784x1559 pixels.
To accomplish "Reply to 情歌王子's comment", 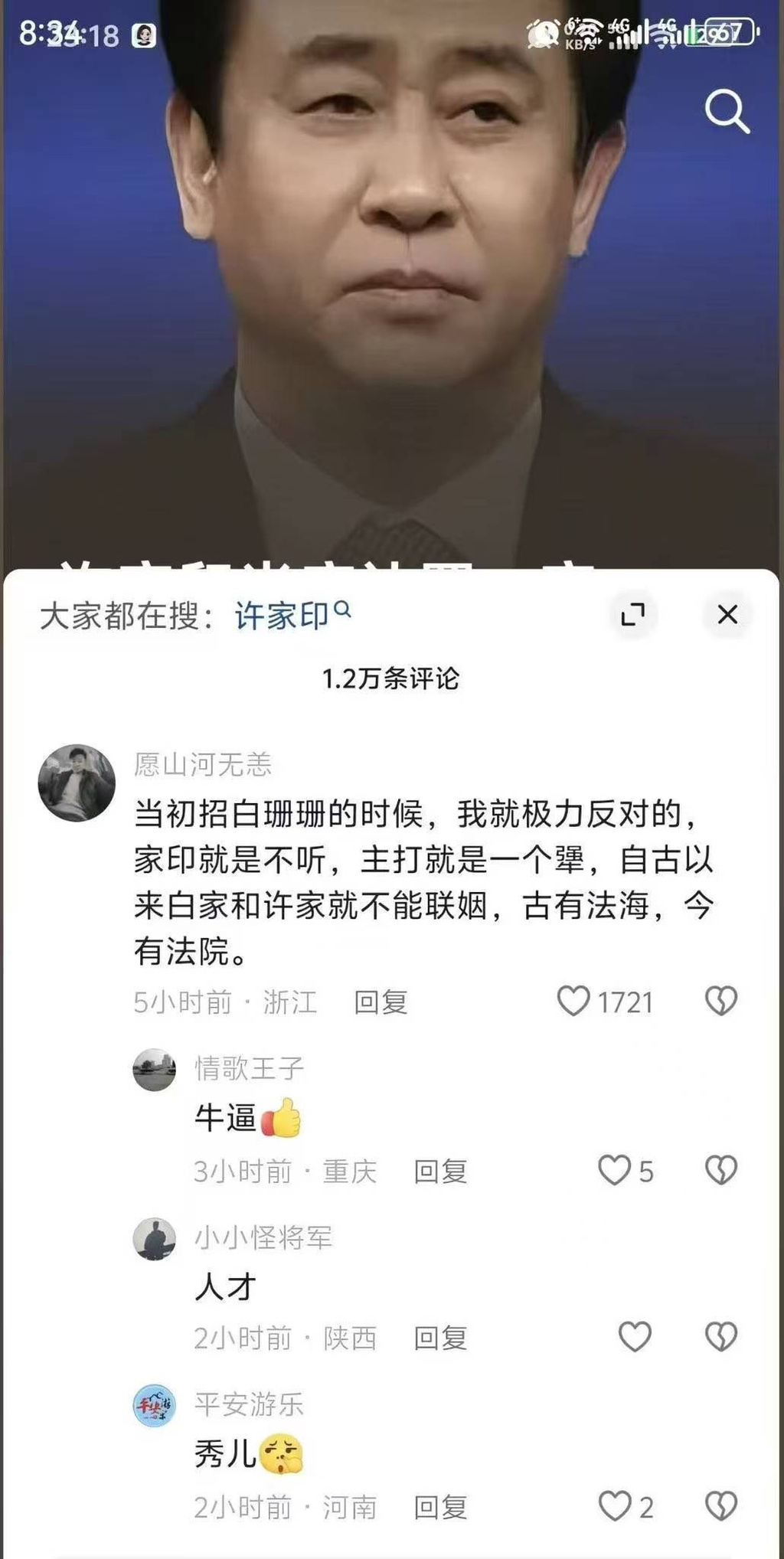I will [440, 1171].
